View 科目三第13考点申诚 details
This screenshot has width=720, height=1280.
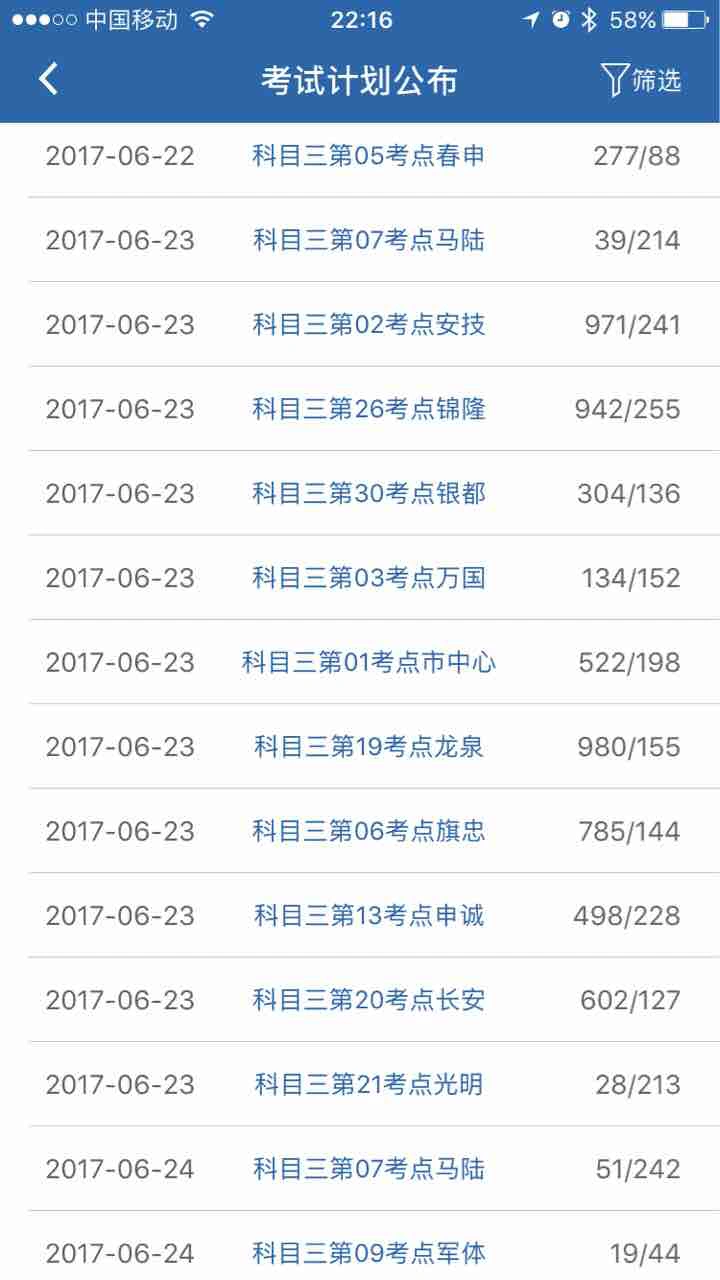[368, 915]
